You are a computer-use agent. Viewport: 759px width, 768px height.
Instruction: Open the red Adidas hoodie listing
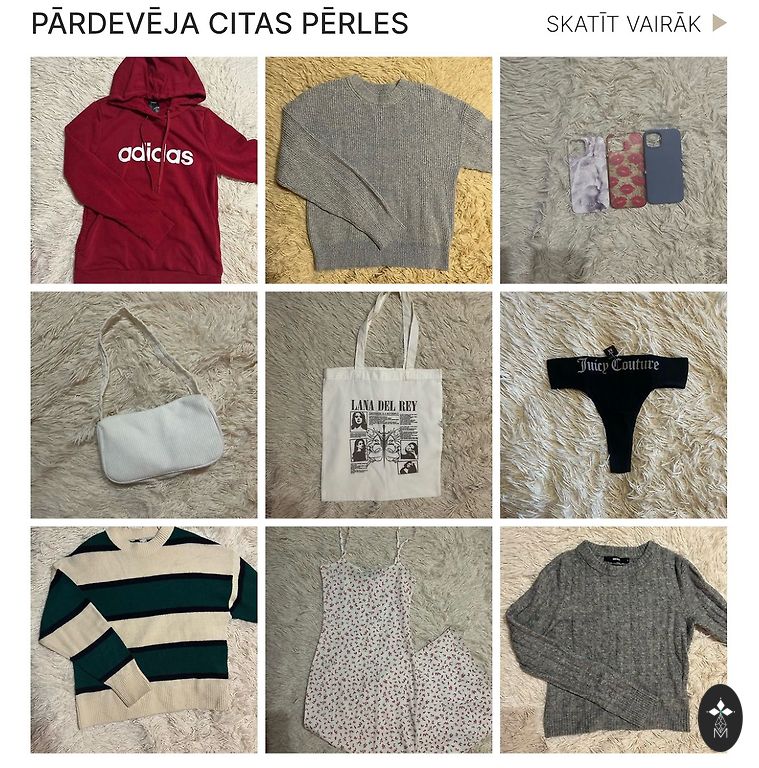[x=144, y=170]
